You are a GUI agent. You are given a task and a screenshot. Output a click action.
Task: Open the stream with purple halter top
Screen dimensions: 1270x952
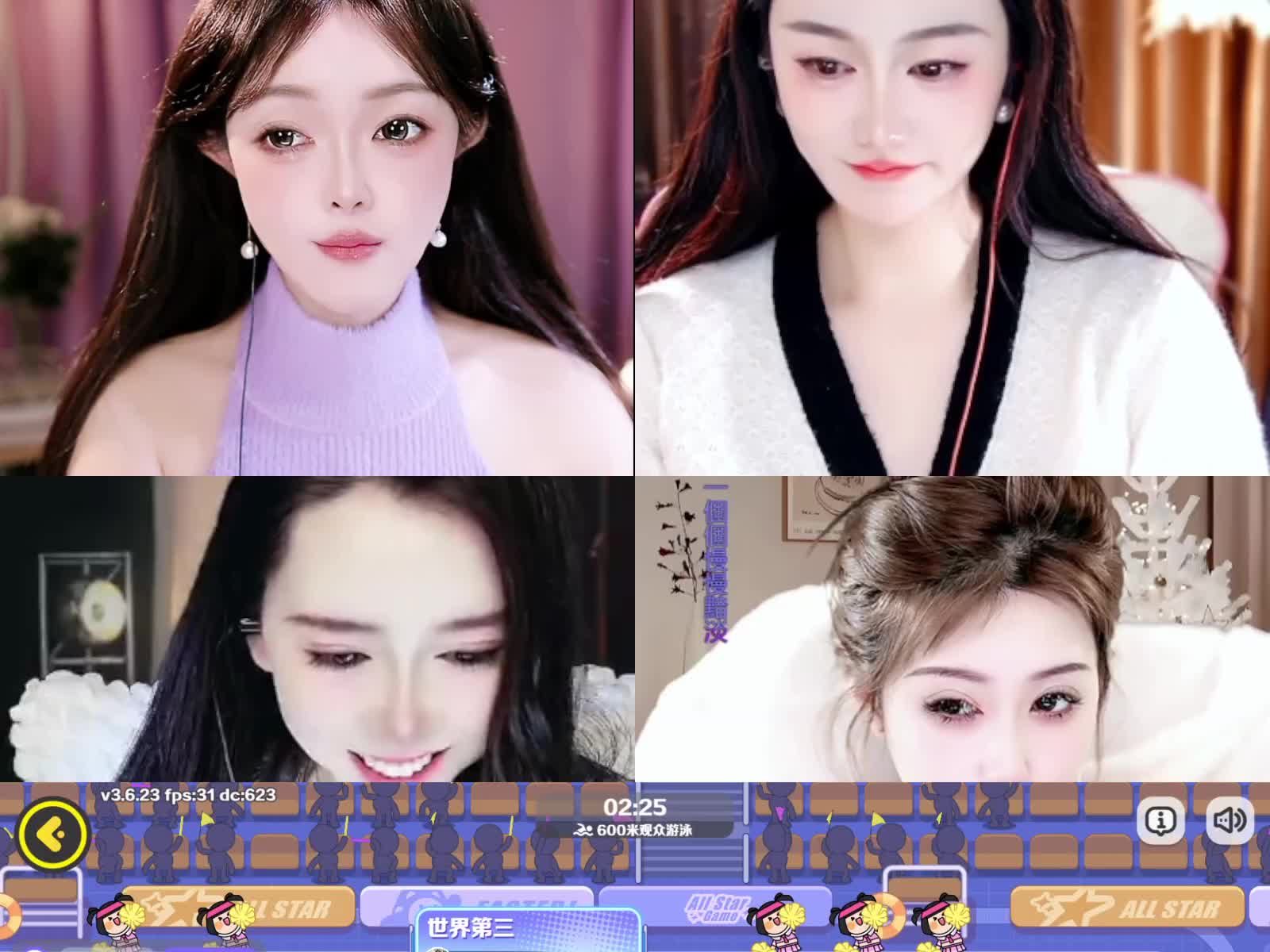point(317,238)
